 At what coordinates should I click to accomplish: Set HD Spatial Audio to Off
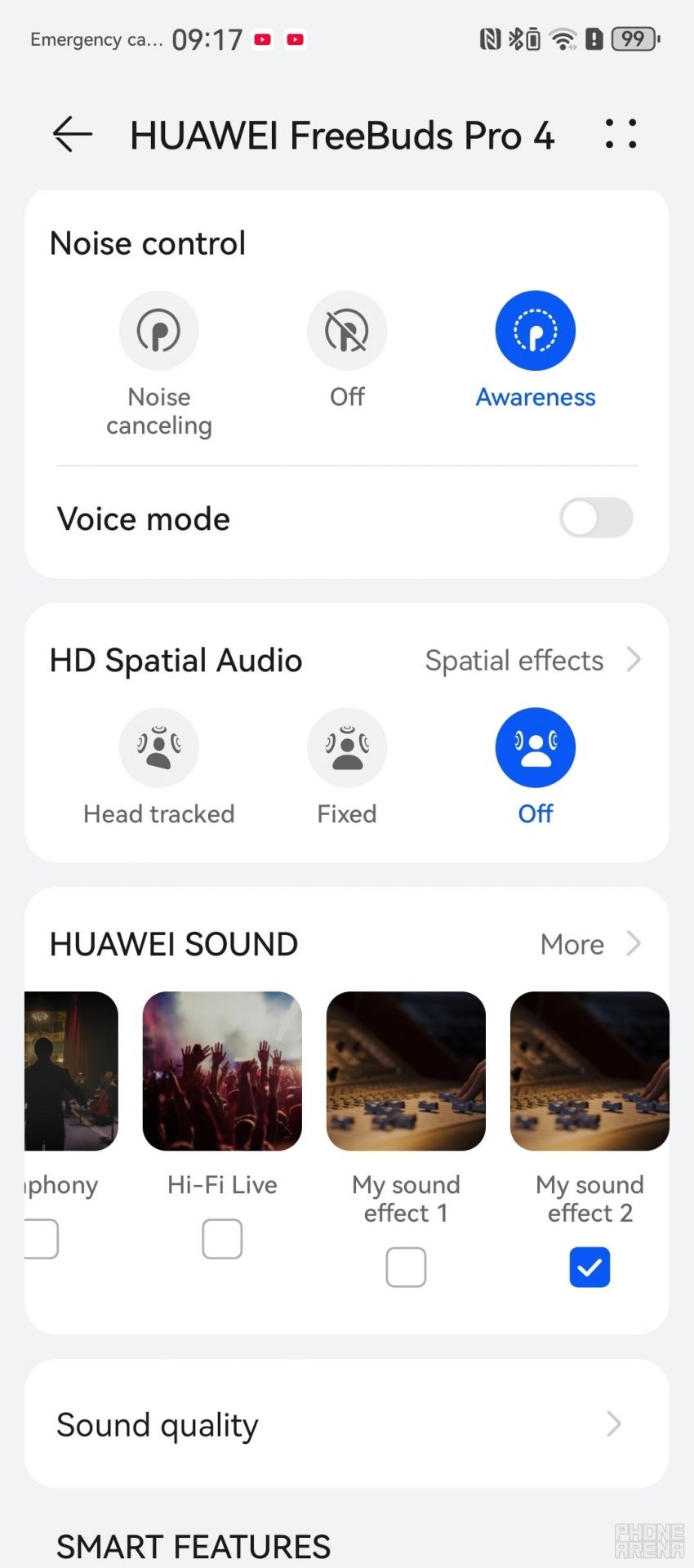(x=536, y=747)
